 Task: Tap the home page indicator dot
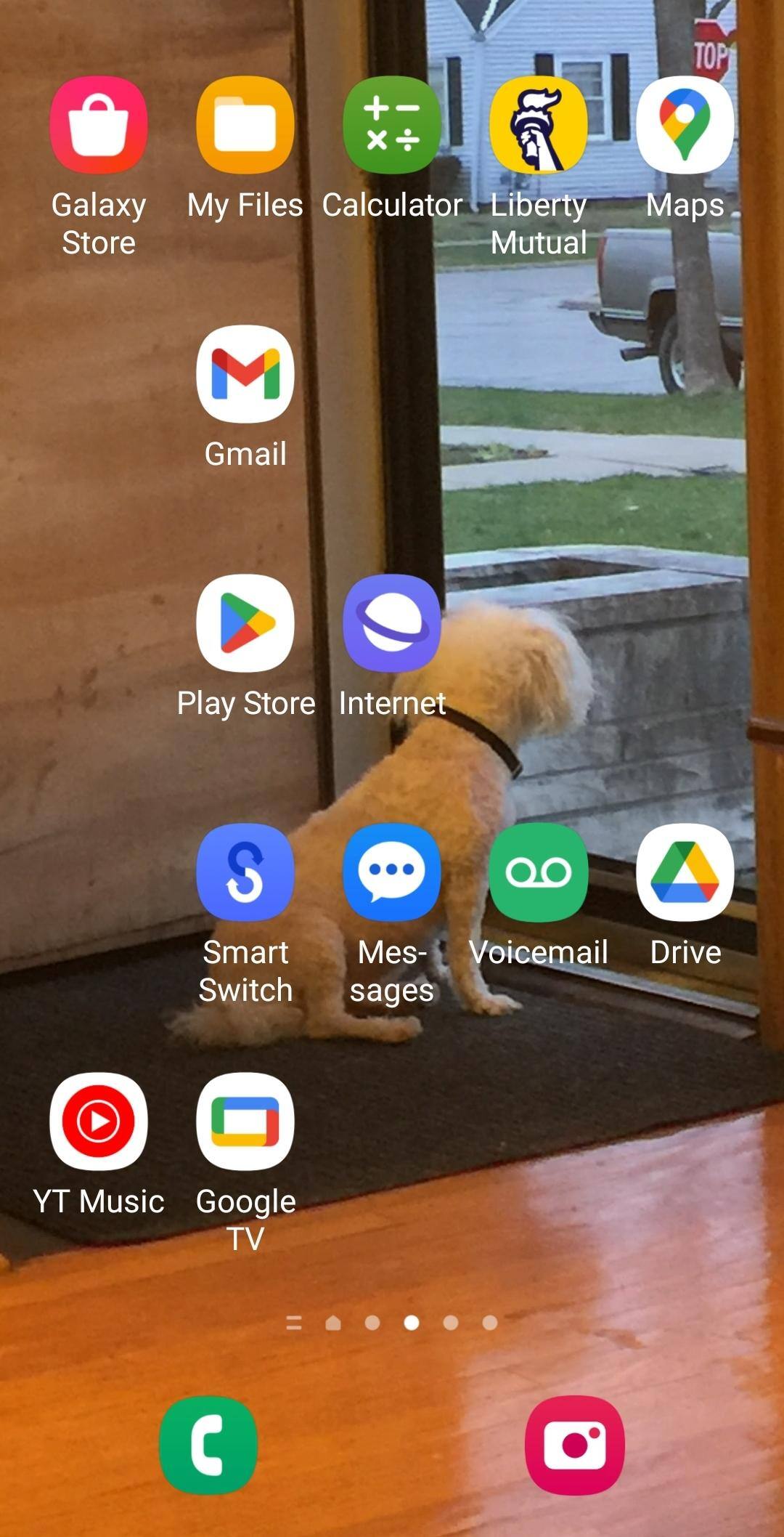(333, 1323)
